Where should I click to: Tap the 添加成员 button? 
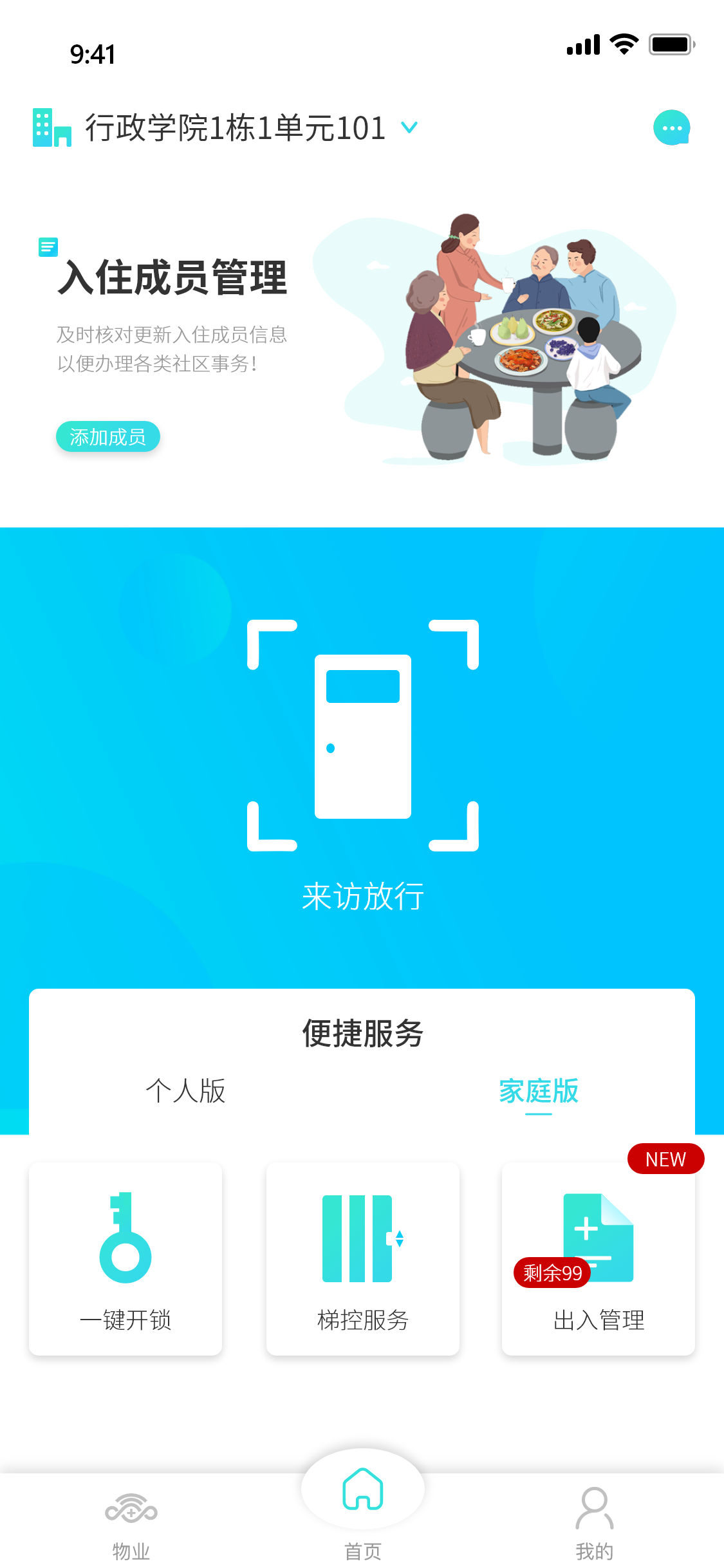(107, 437)
